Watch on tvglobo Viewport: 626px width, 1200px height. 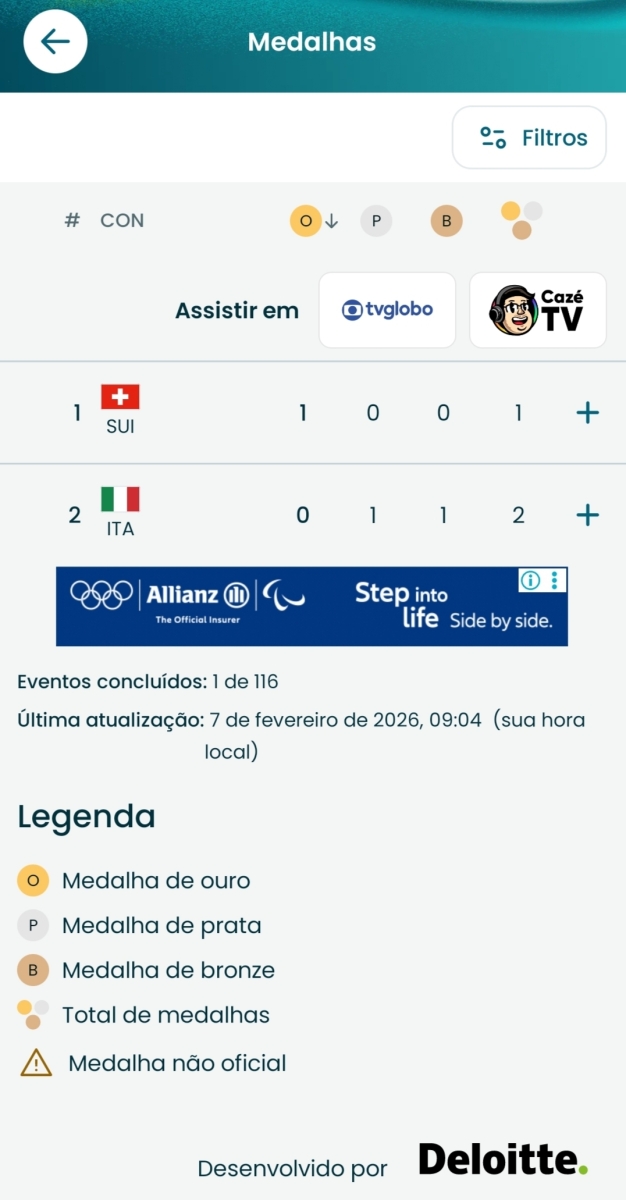tap(387, 310)
